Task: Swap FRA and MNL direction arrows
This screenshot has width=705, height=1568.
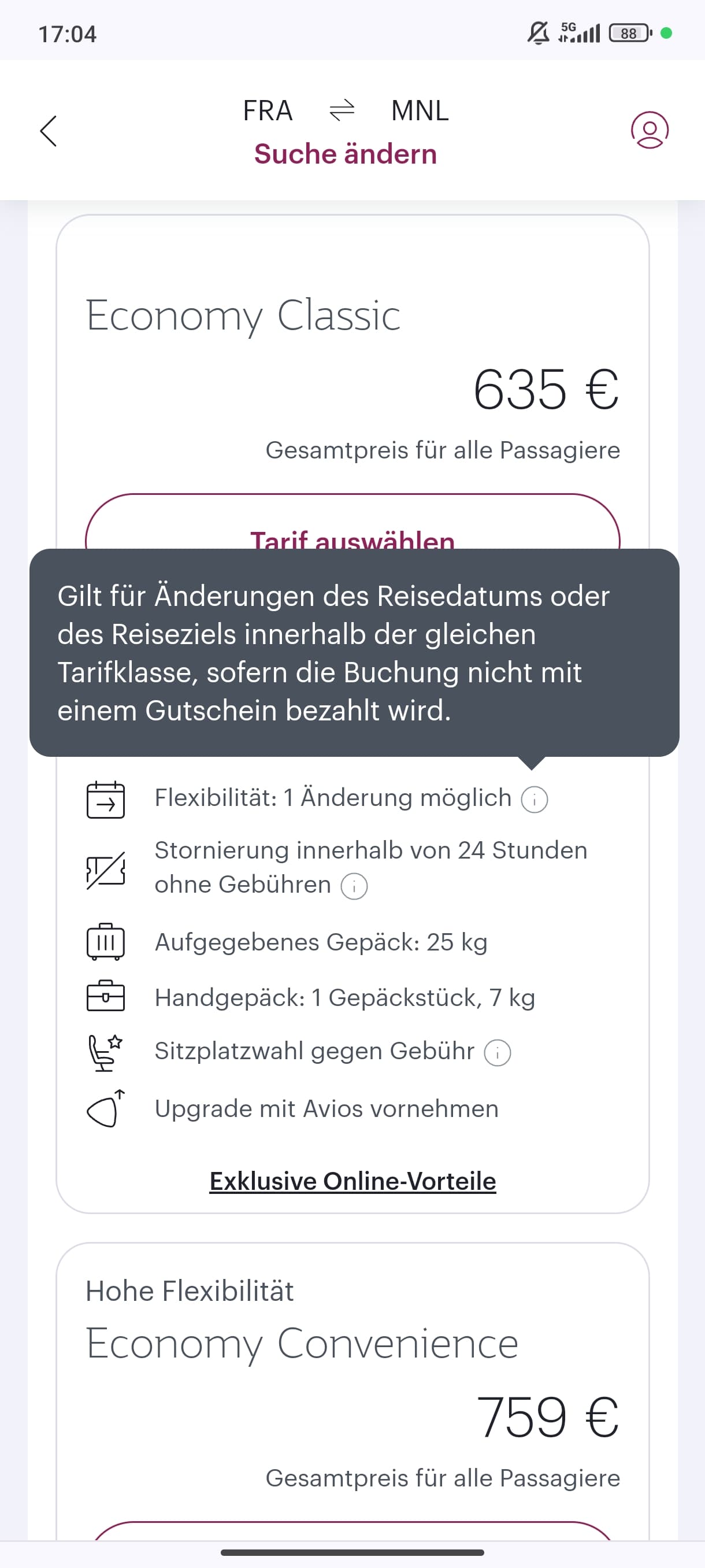Action: (342, 111)
